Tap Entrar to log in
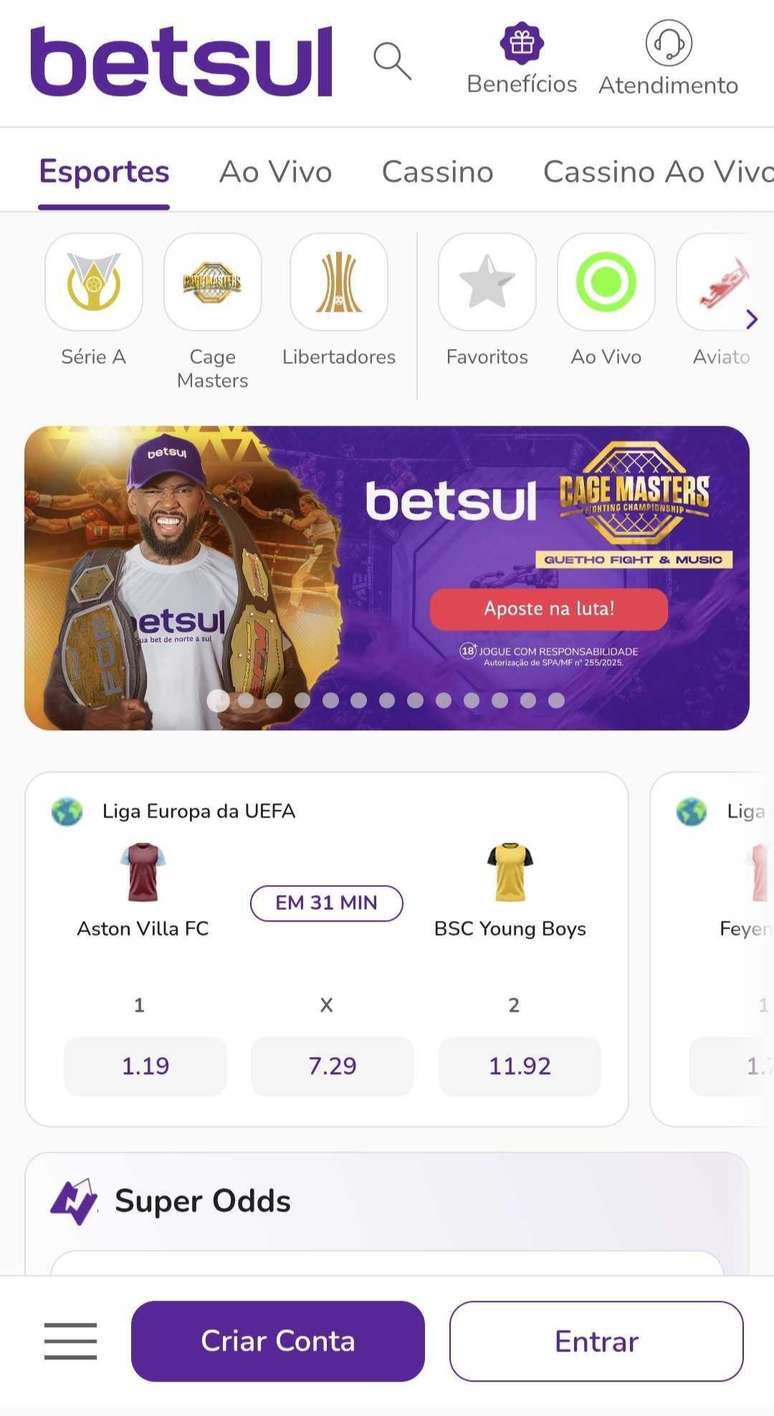This screenshot has height=1416, width=774. click(x=596, y=1341)
